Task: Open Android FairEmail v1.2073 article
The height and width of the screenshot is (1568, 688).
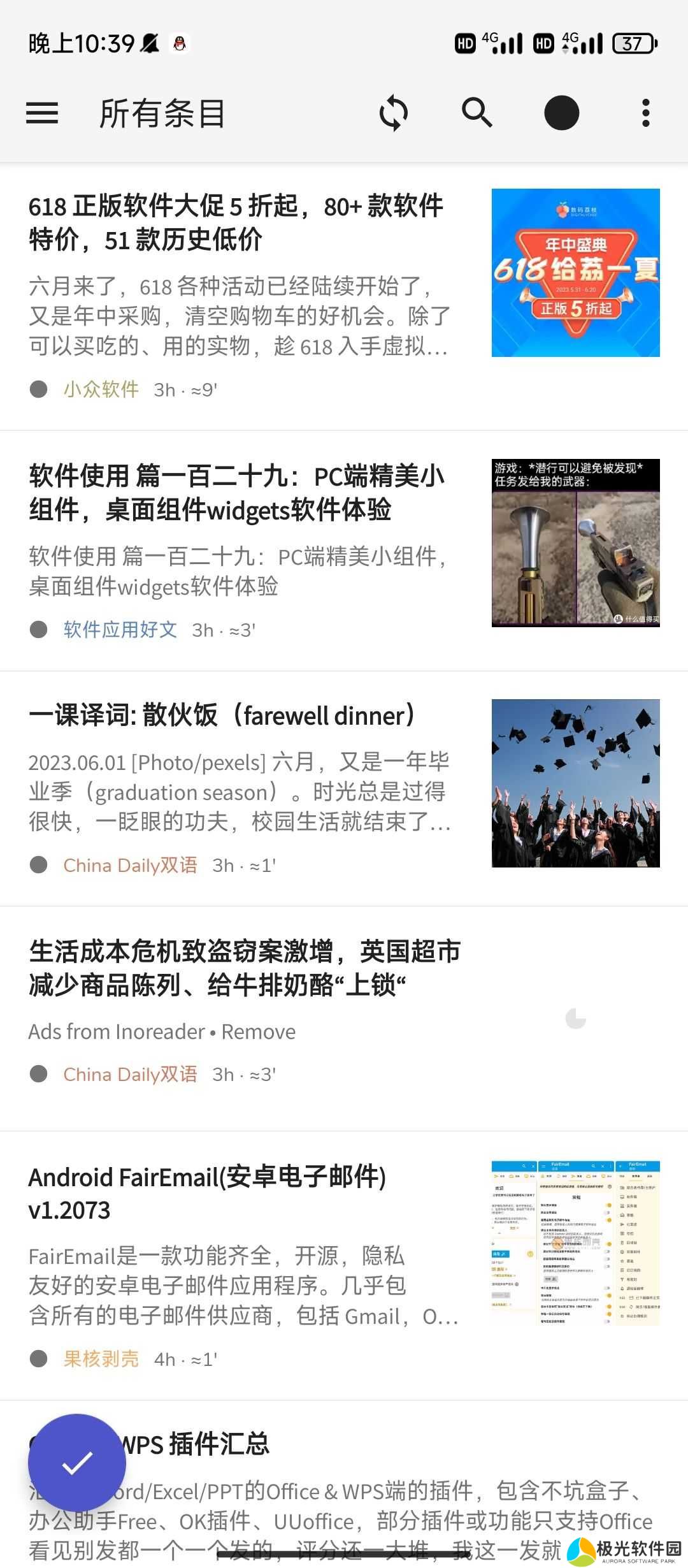Action: [x=207, y=1193]
